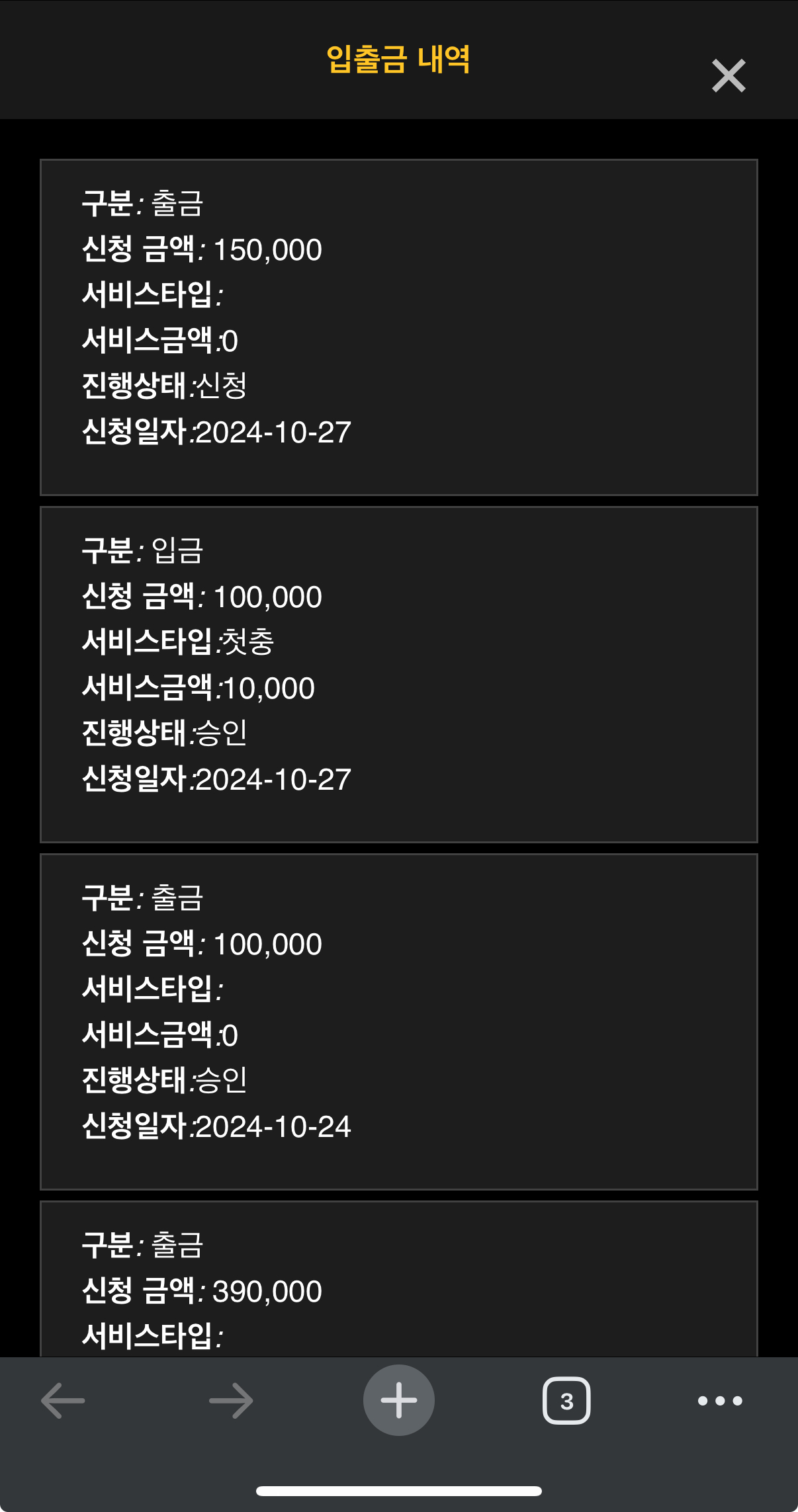Image resolution: width=798 pixels, height=1512 pixels.
Task: Open a new browser tab
Action: [x=399, y=1400]
